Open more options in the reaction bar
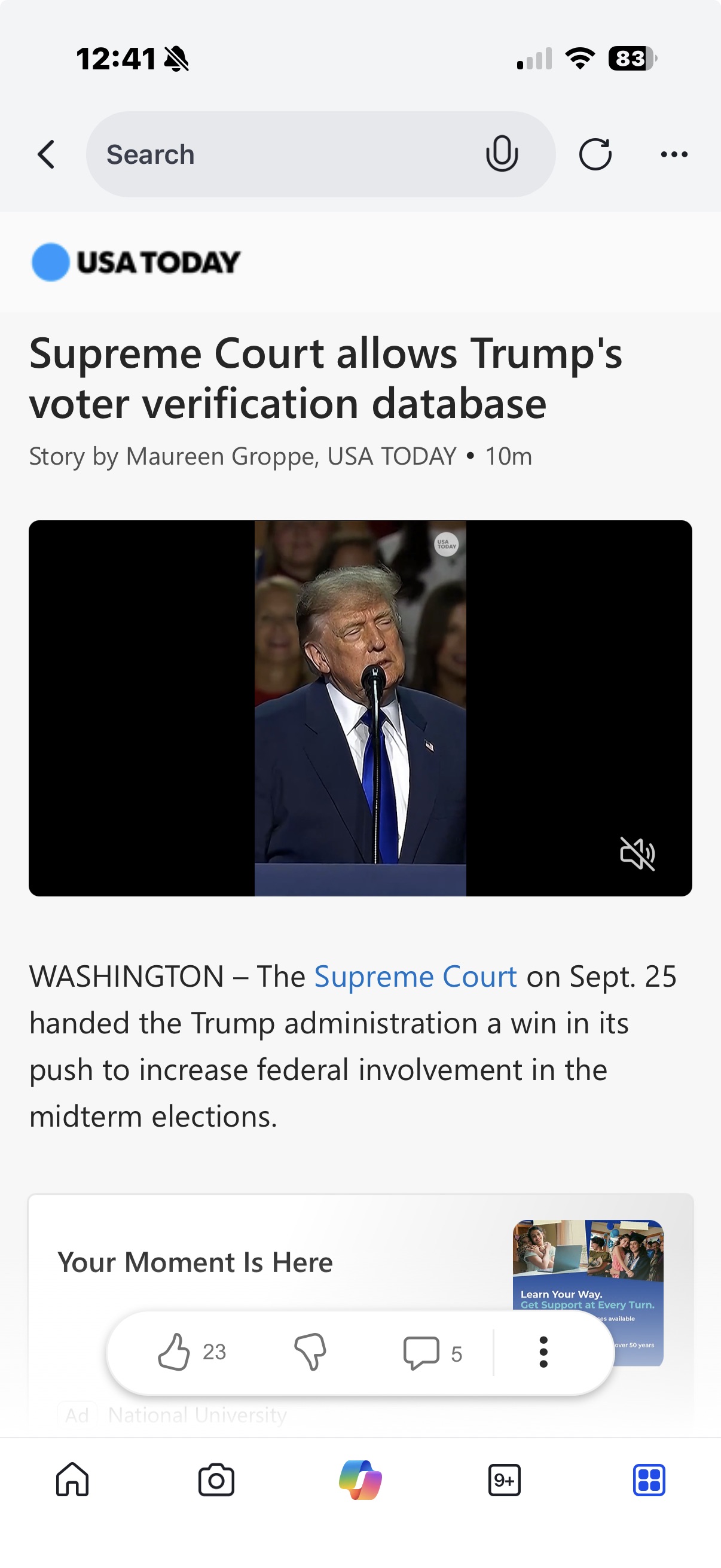Screen dimensions: 721x1568 click(x=543, y=1352)
